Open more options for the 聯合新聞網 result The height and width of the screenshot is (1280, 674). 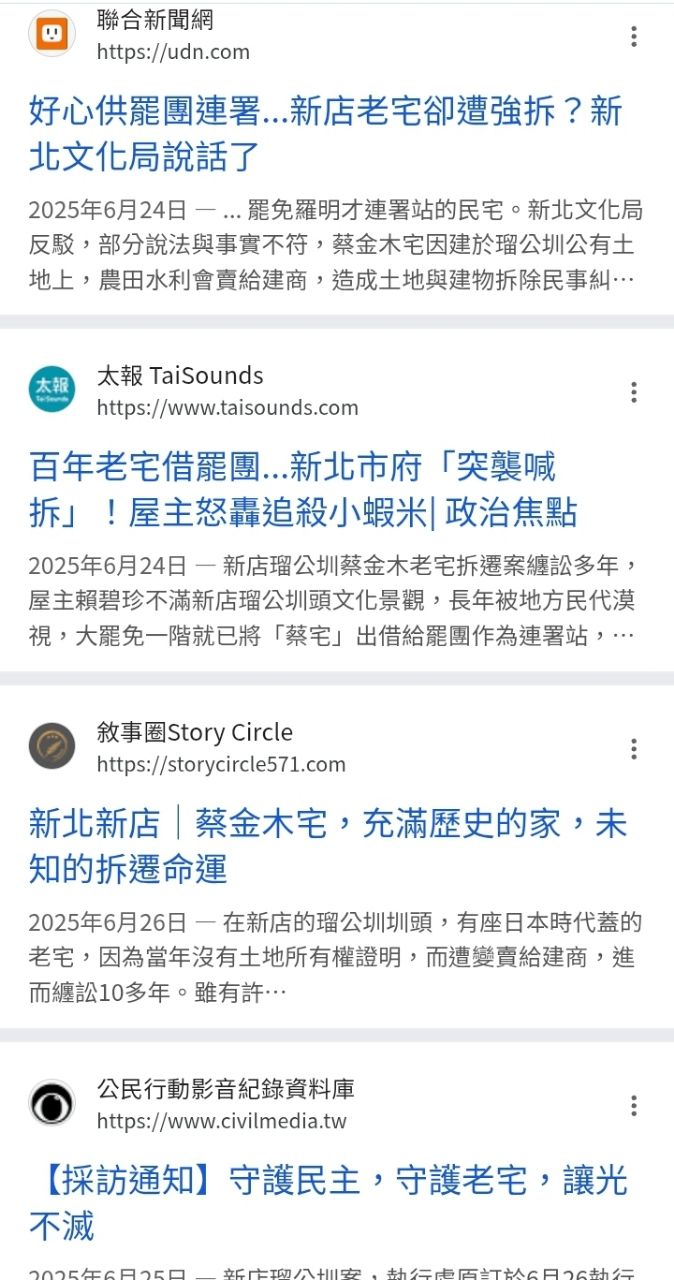[634, 37]
